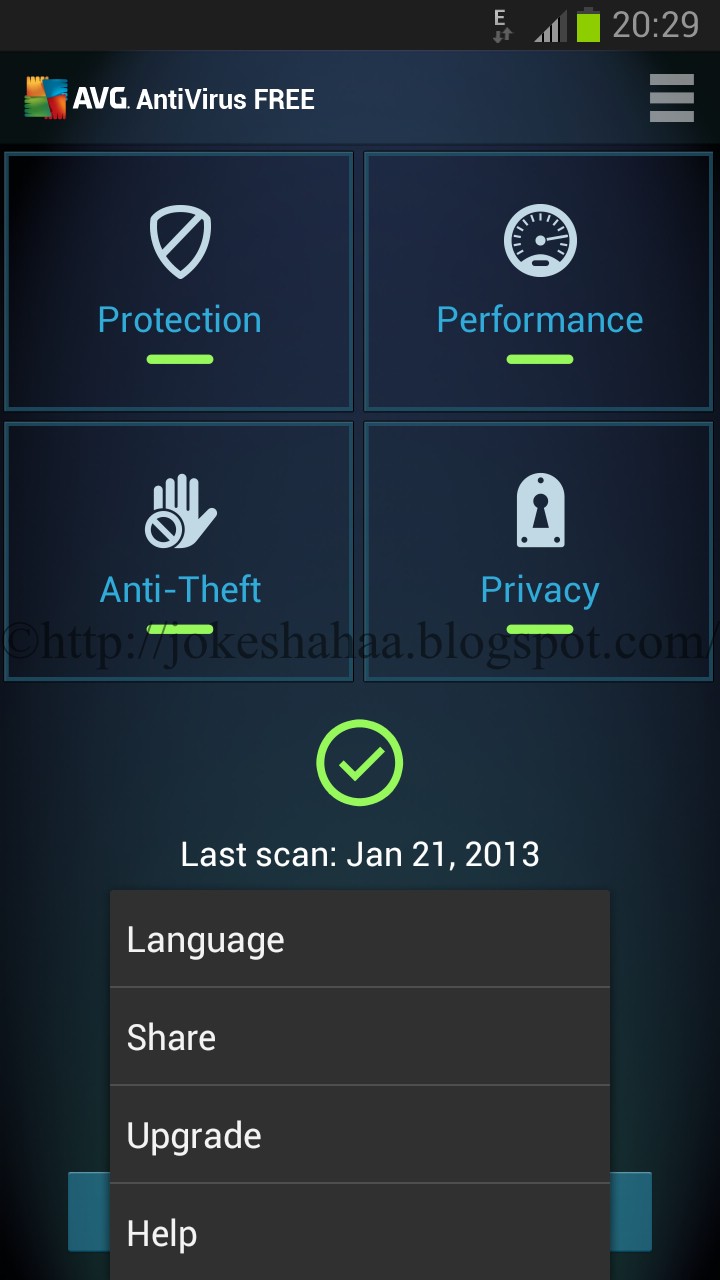Image resolution: width=720 pixels, height=1280 pixels.
Task: Toggle the Performance status indicator bar
Action: (539, 358)
